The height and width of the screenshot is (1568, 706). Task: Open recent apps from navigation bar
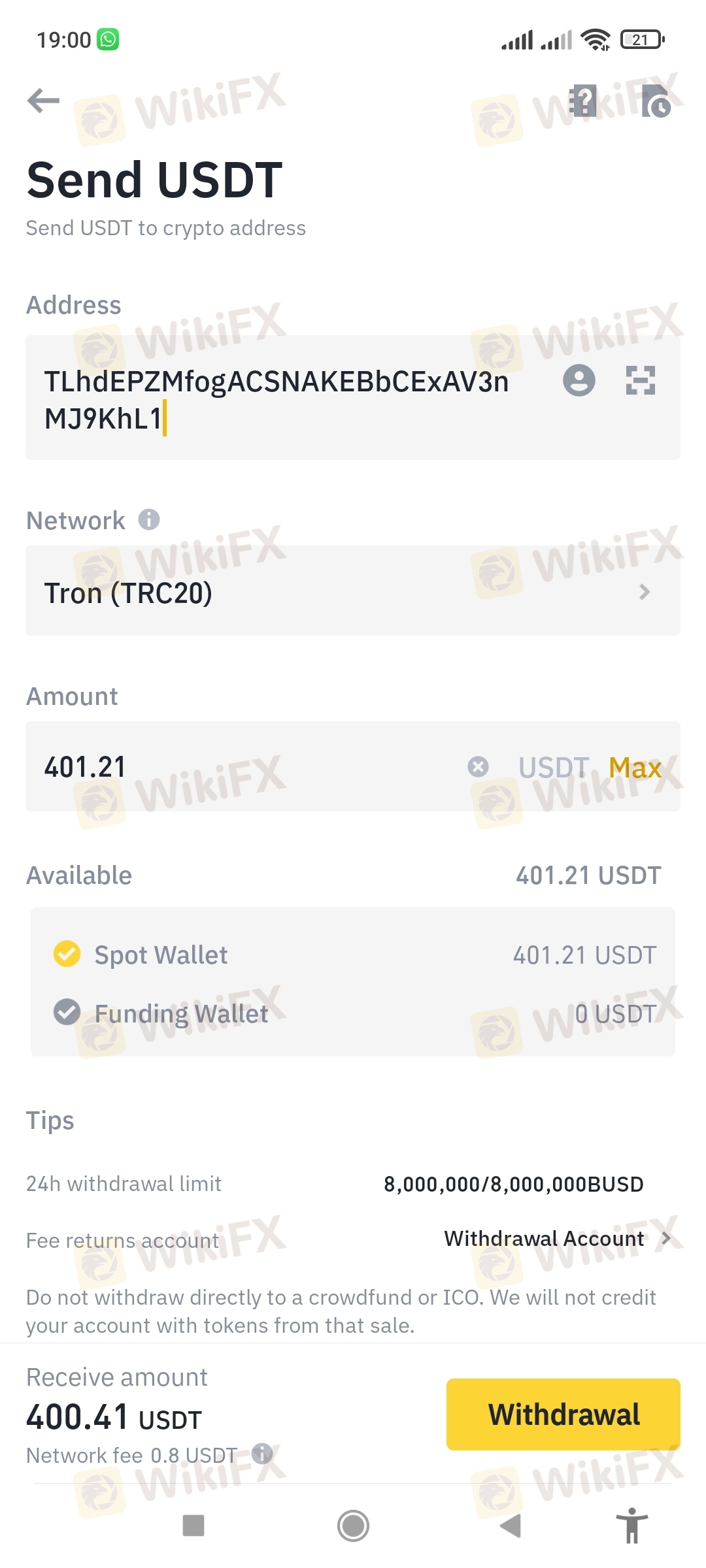coord(193,1526)
